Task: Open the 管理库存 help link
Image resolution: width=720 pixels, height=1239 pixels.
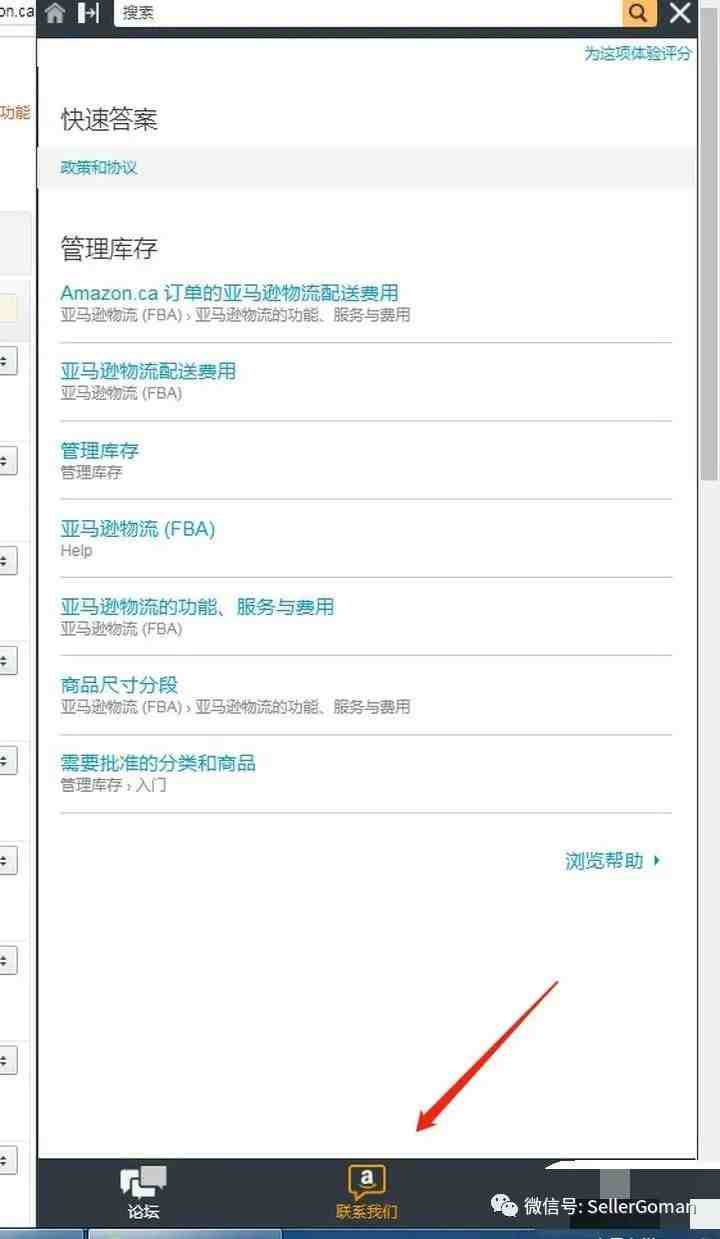Action: coord(99,450)
